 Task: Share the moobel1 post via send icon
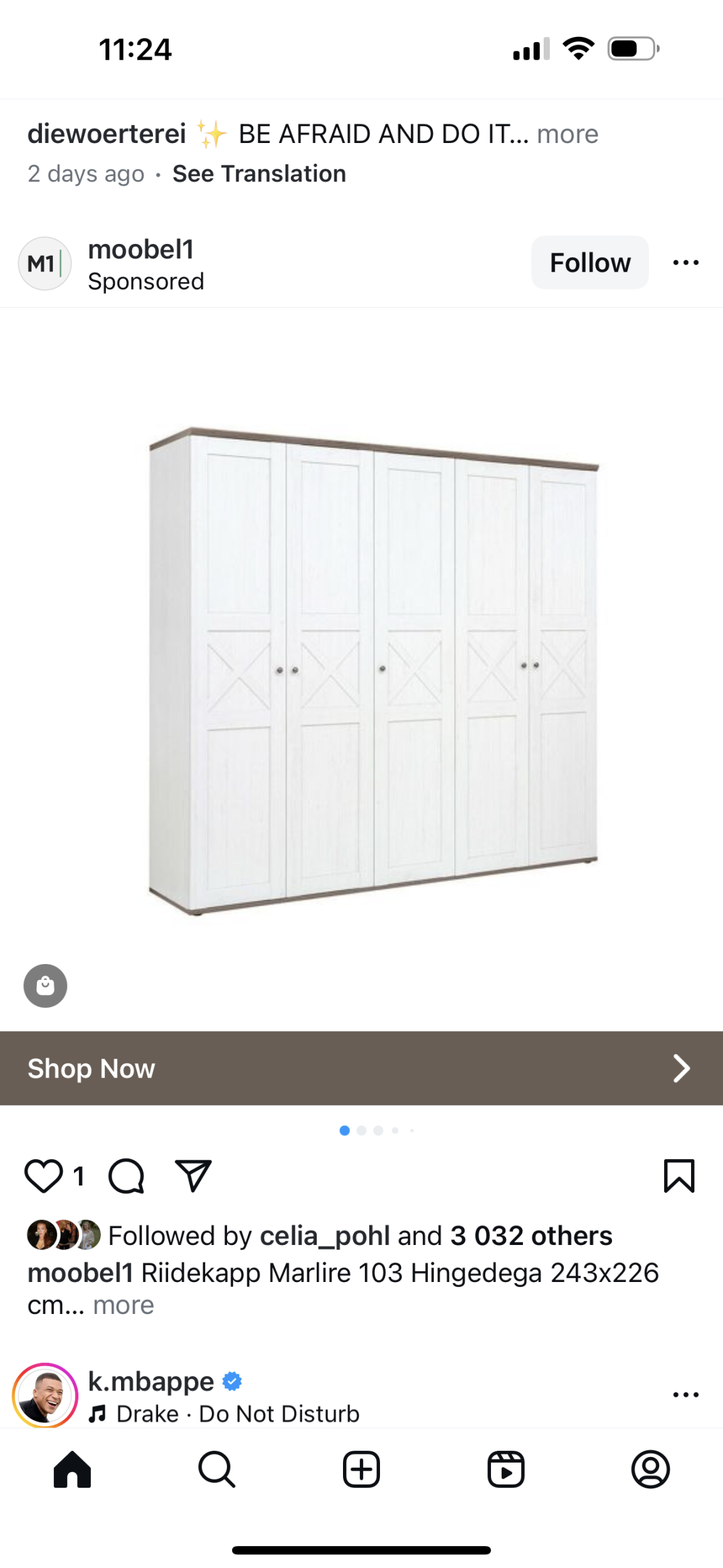[193, 1175]
